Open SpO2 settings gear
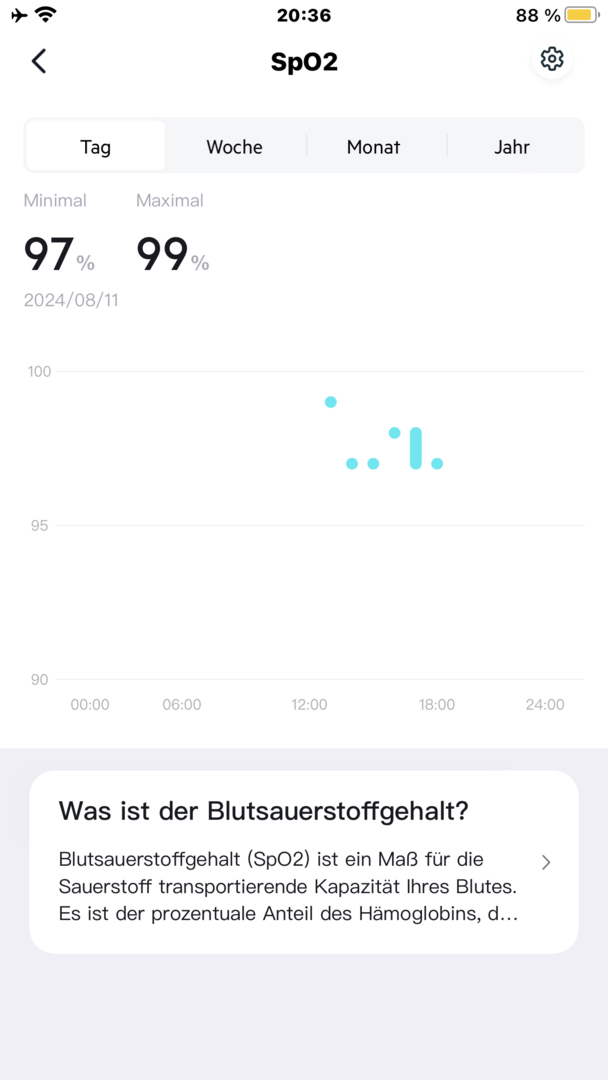The height and width of the screenshot is (1080, 608). point(551,60)
